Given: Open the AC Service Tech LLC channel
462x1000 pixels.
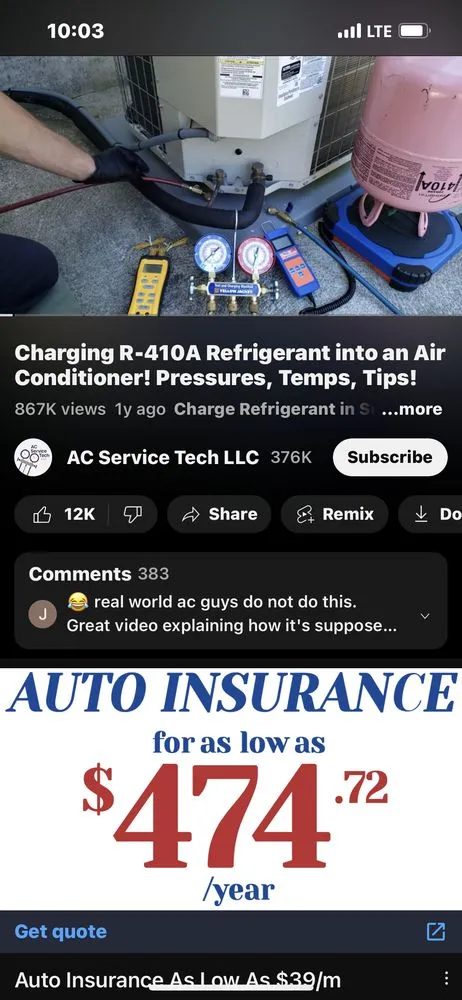Looking at the screenshot, I should 162,457.
